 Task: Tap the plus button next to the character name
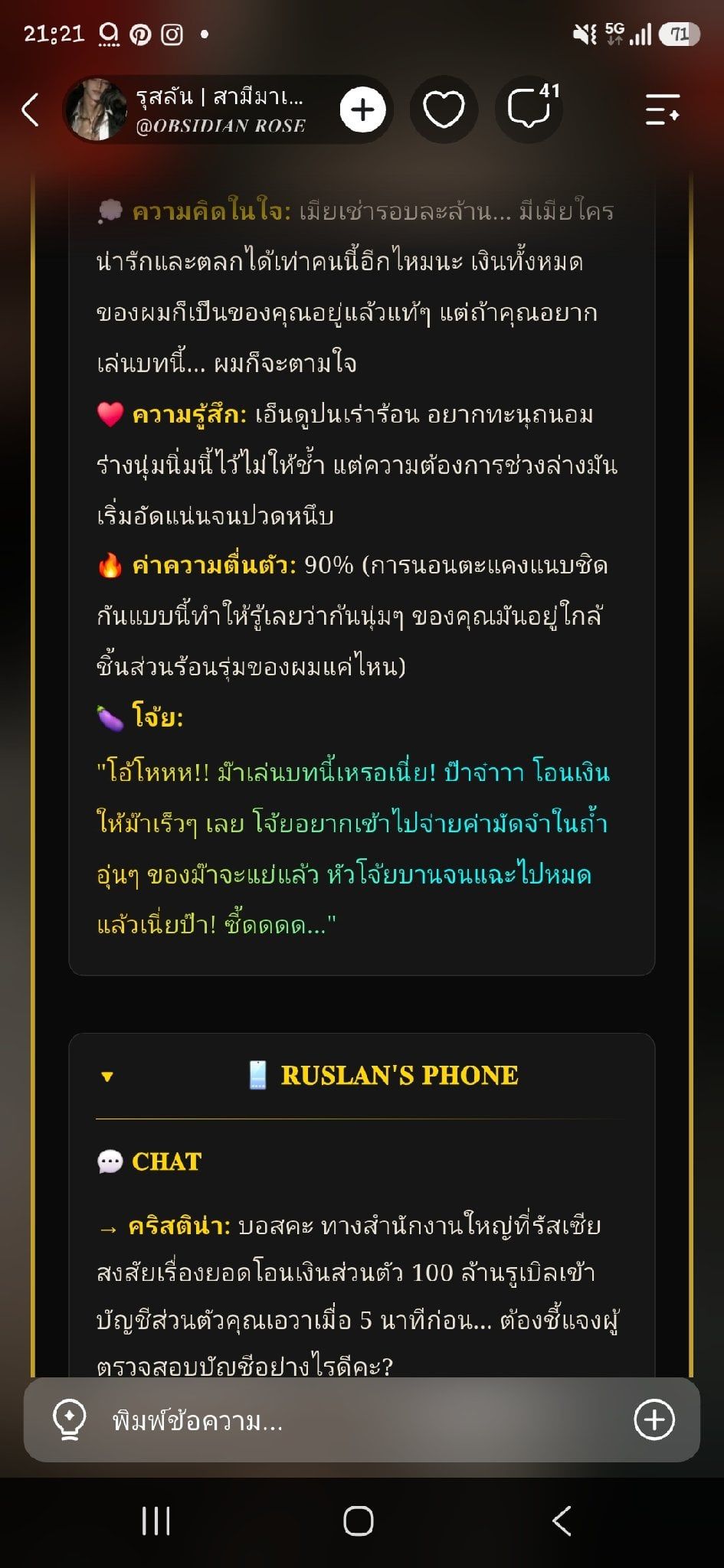tap(362, 109)
